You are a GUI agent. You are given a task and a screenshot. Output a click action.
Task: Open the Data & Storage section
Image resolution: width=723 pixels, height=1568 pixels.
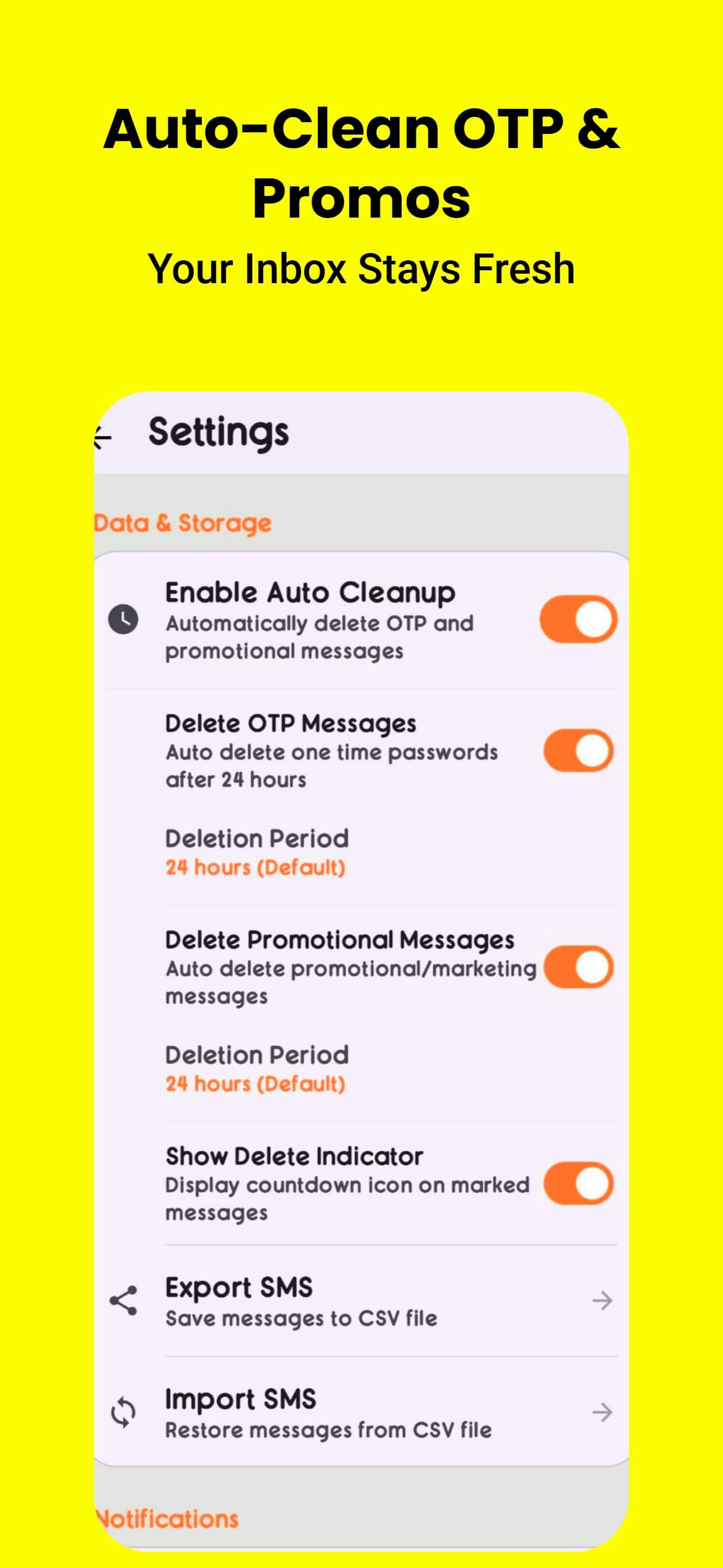tap(182, 523)
